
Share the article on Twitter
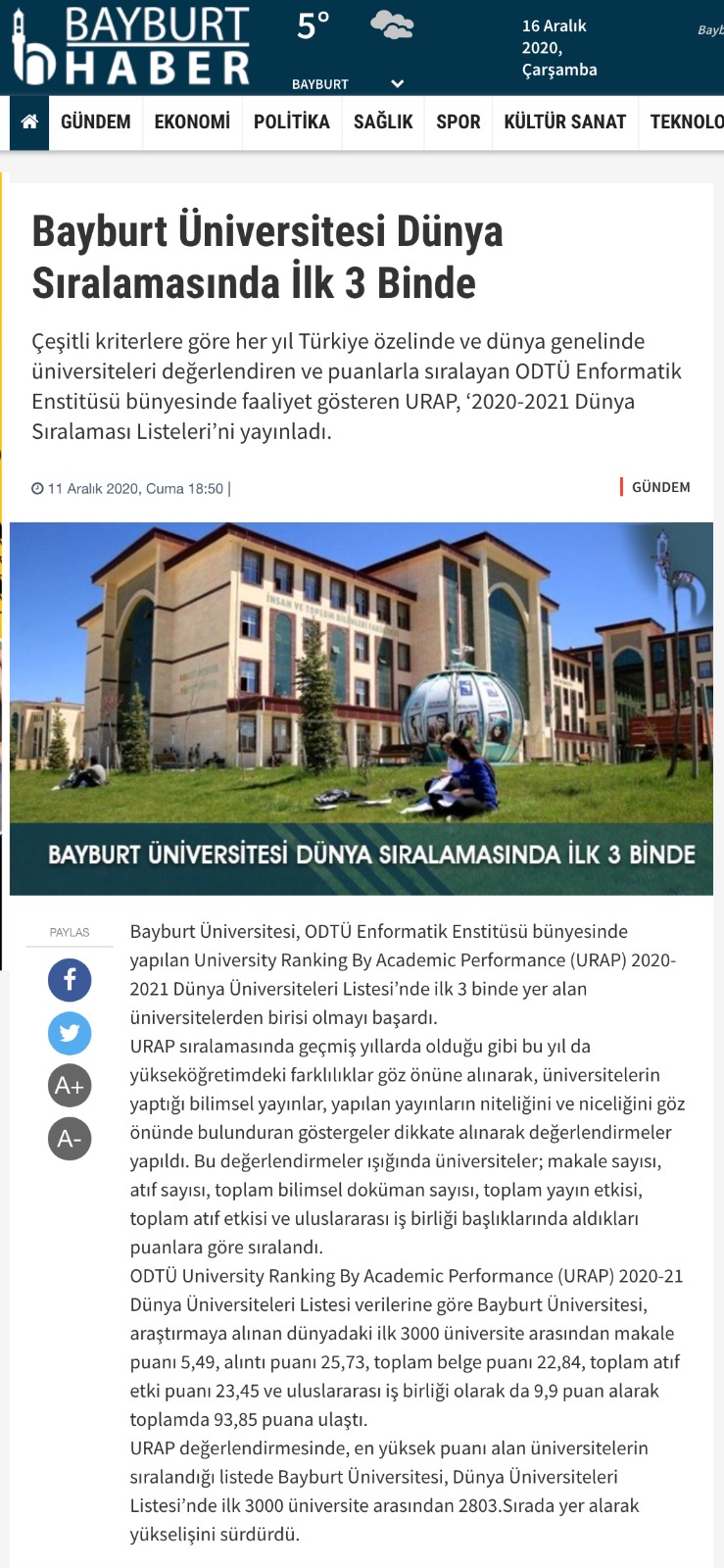[x=70, y=1033]
